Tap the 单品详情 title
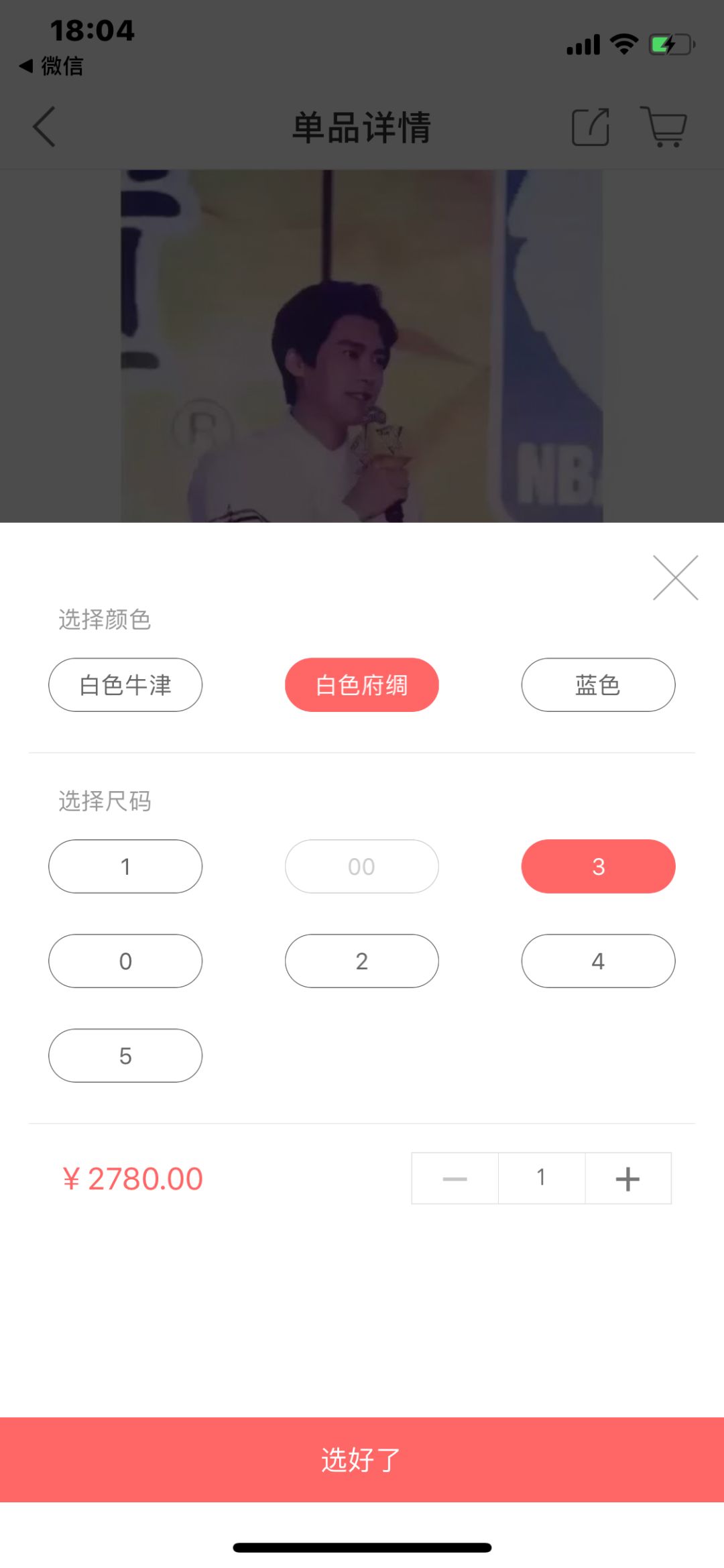Viewport: 724px width, 1568px height. coord(361,126)
